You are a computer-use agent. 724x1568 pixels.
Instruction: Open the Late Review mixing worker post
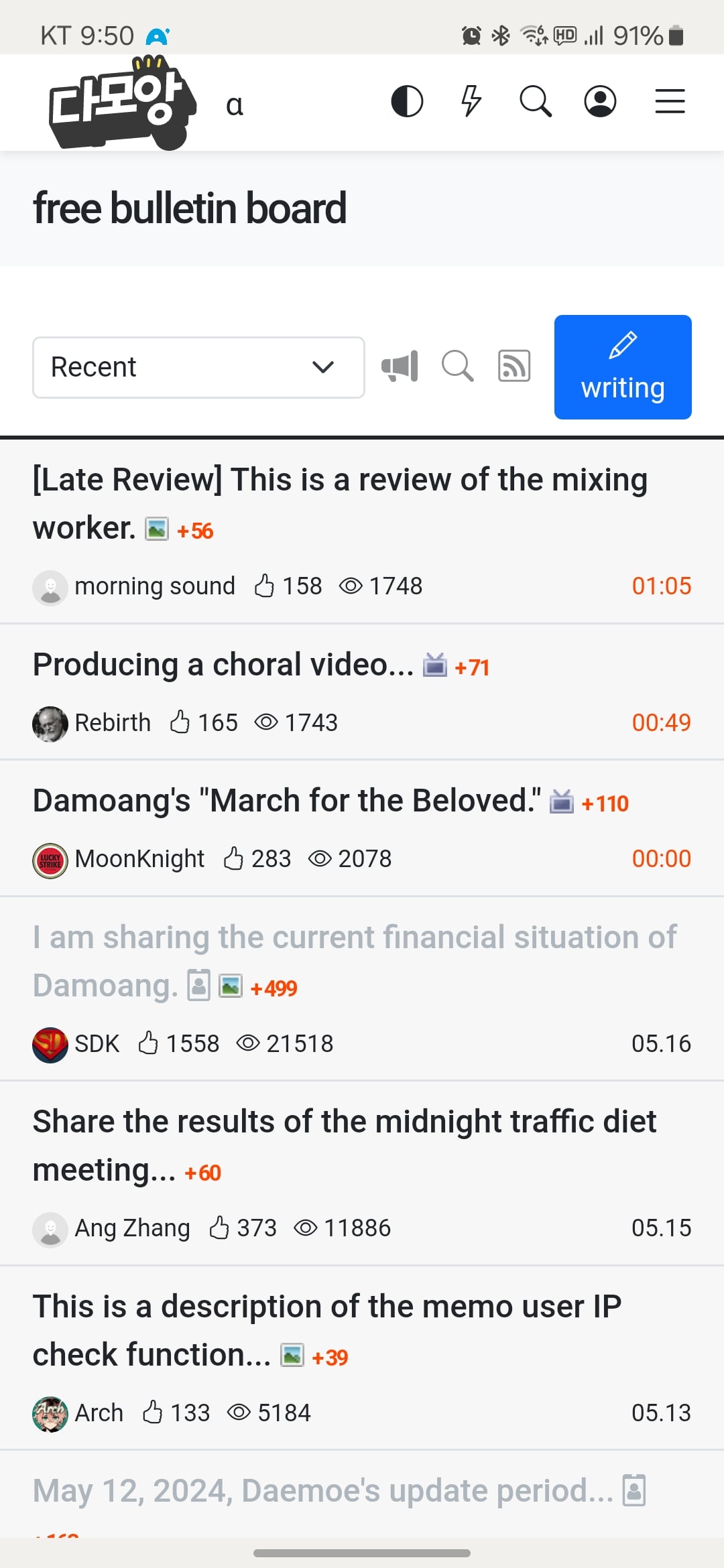(340, 504)
